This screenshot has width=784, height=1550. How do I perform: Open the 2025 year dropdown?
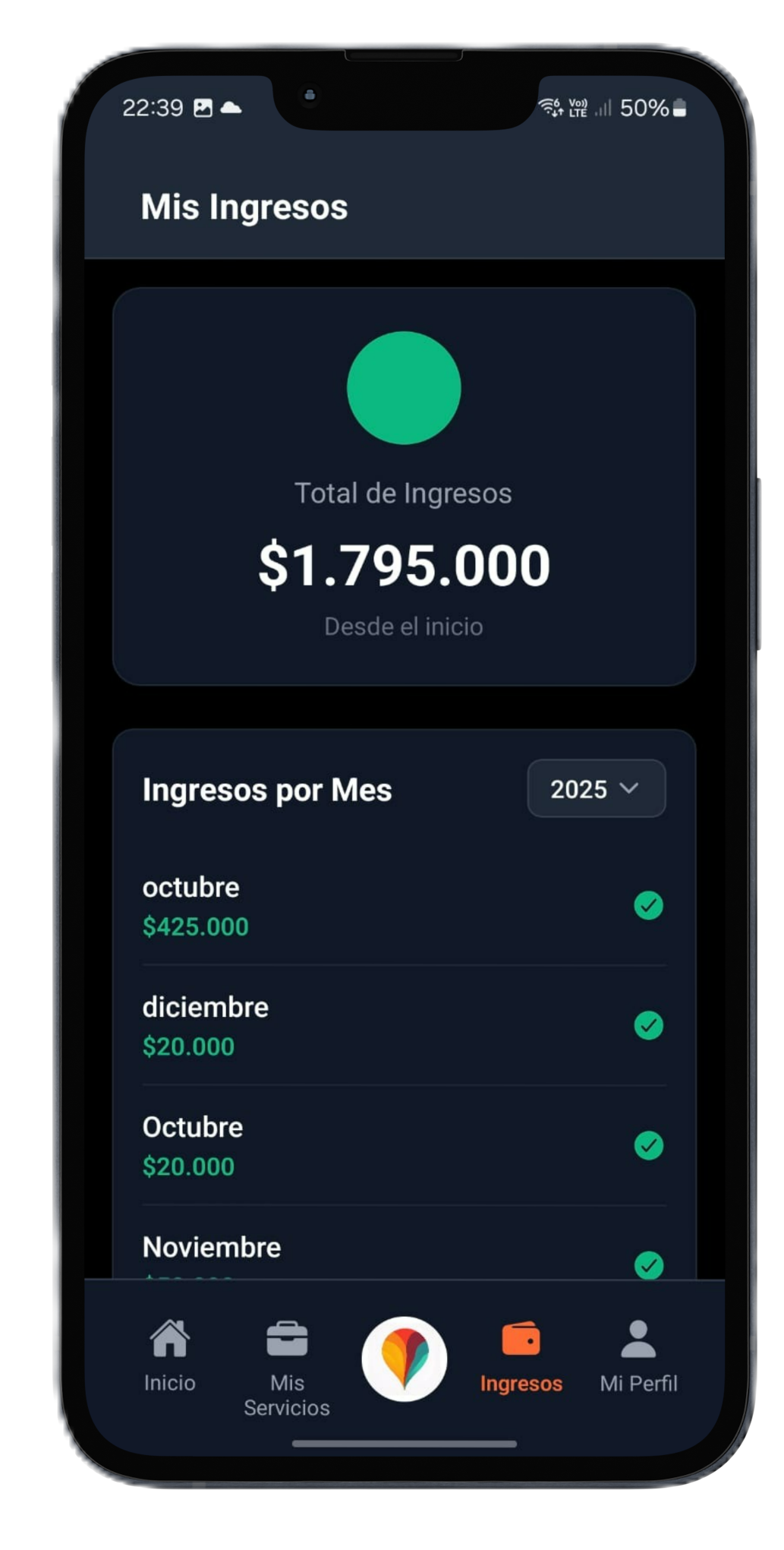coord(597,788)
